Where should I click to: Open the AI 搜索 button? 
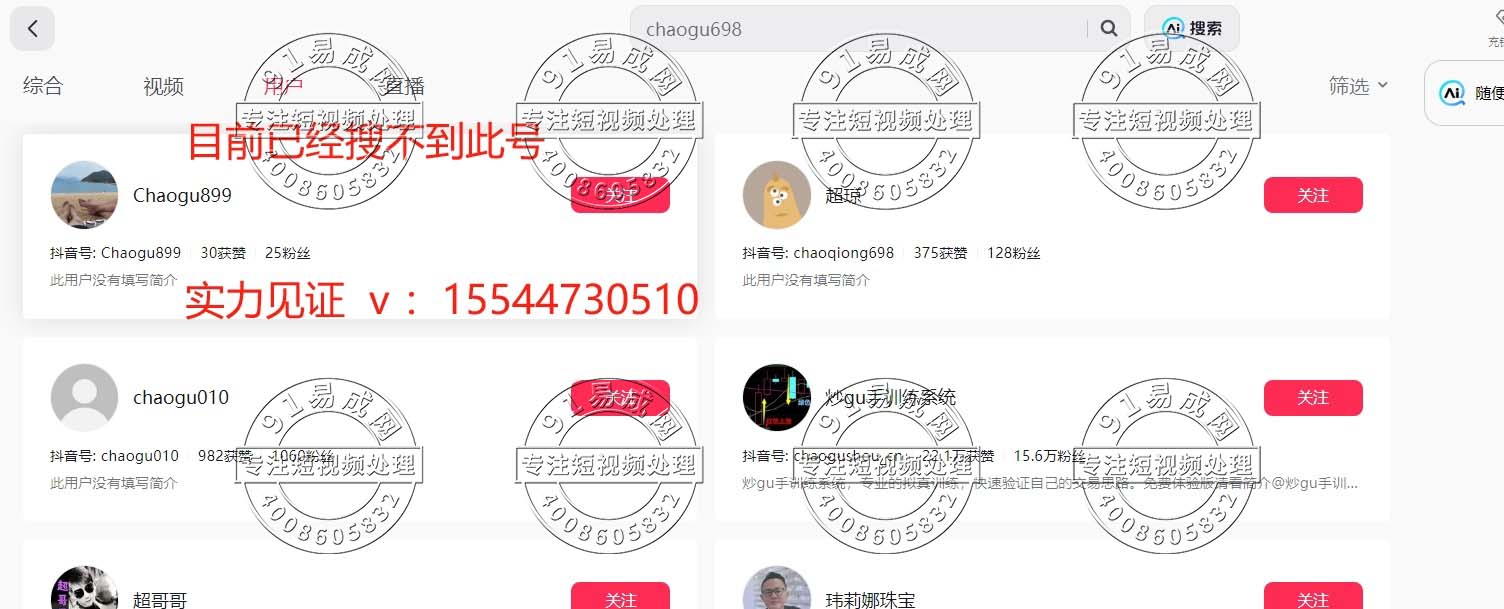coord(1192,29)
